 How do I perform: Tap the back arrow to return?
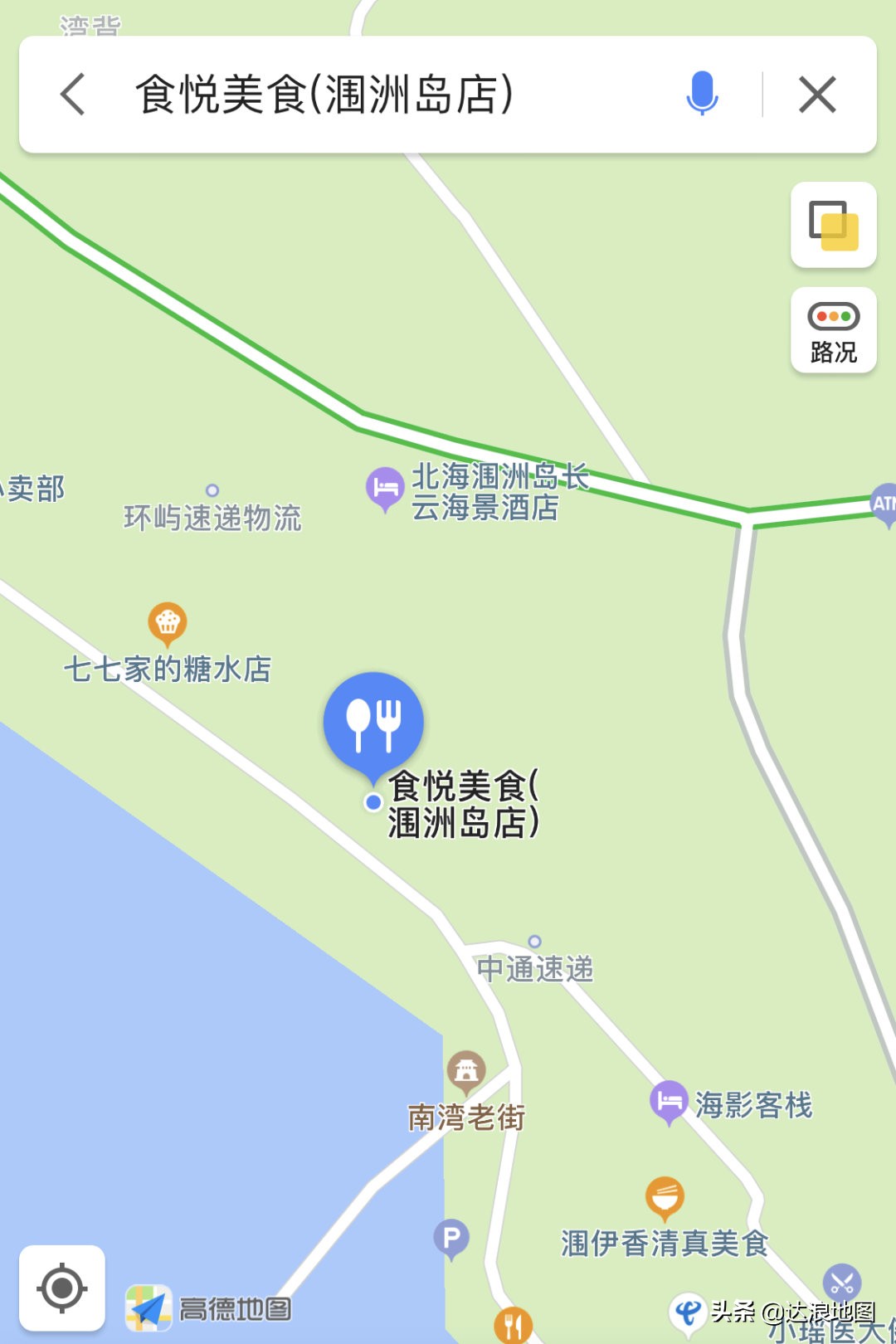(x=73, y=95)
